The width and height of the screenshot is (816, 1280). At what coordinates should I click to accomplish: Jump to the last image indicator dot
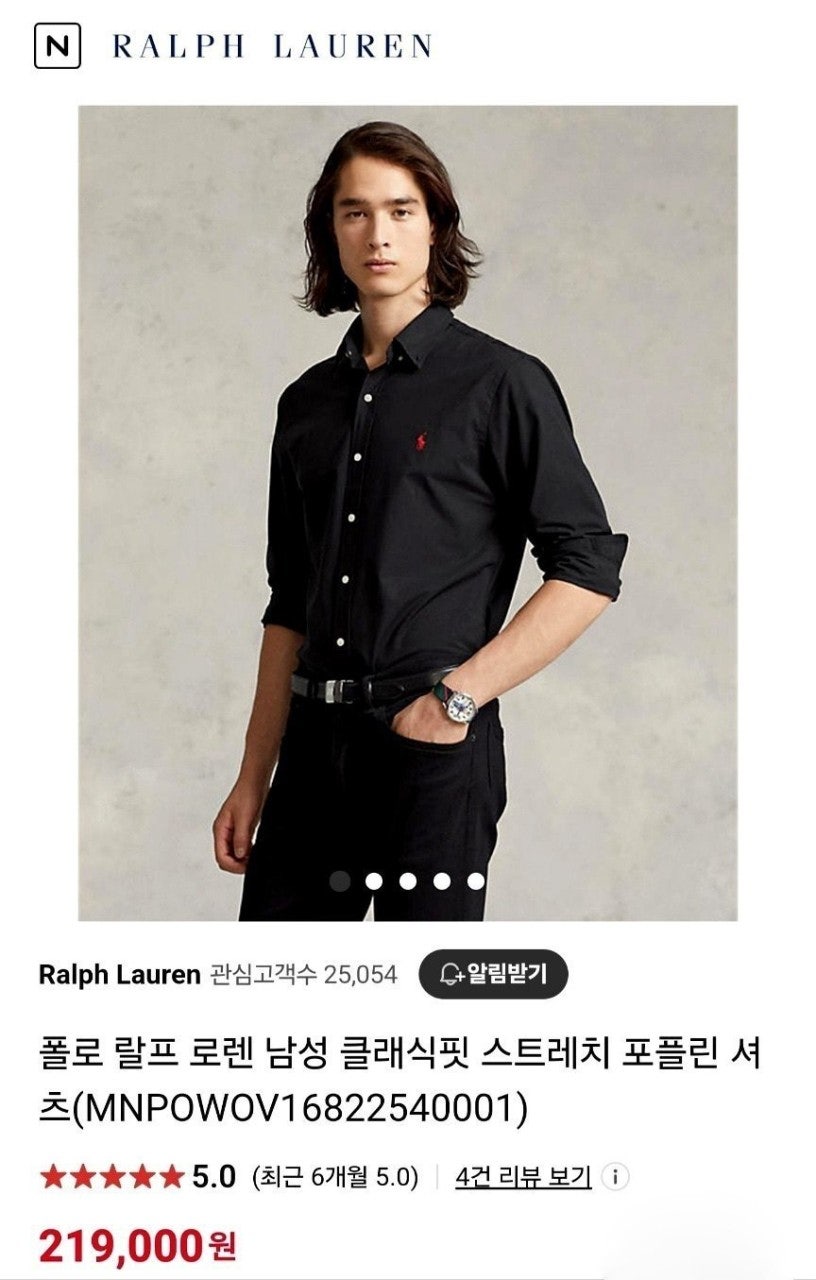tap(476, 881)
